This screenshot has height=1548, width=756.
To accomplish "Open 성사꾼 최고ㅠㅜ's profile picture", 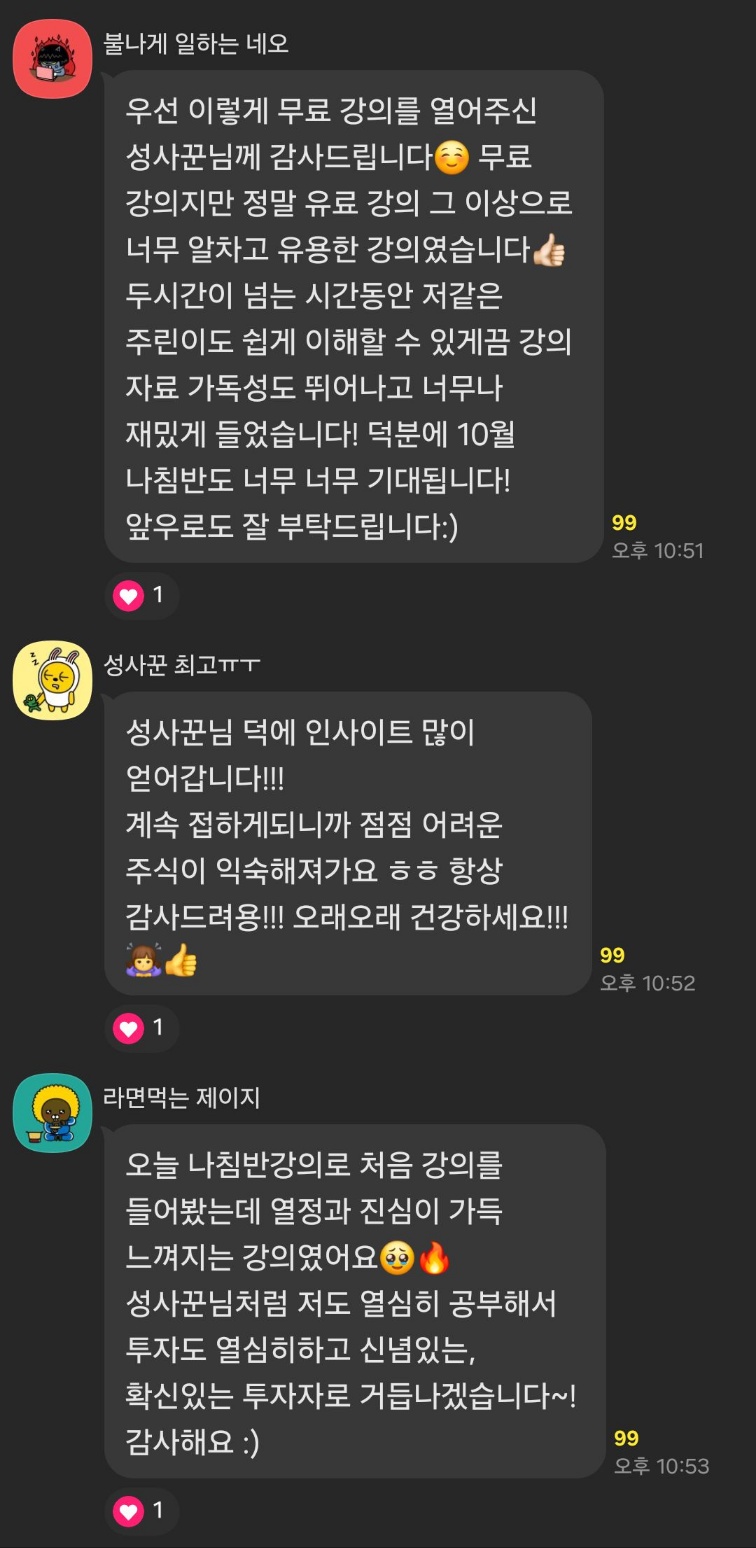I will pyautogui.click(x=53, y=679).
